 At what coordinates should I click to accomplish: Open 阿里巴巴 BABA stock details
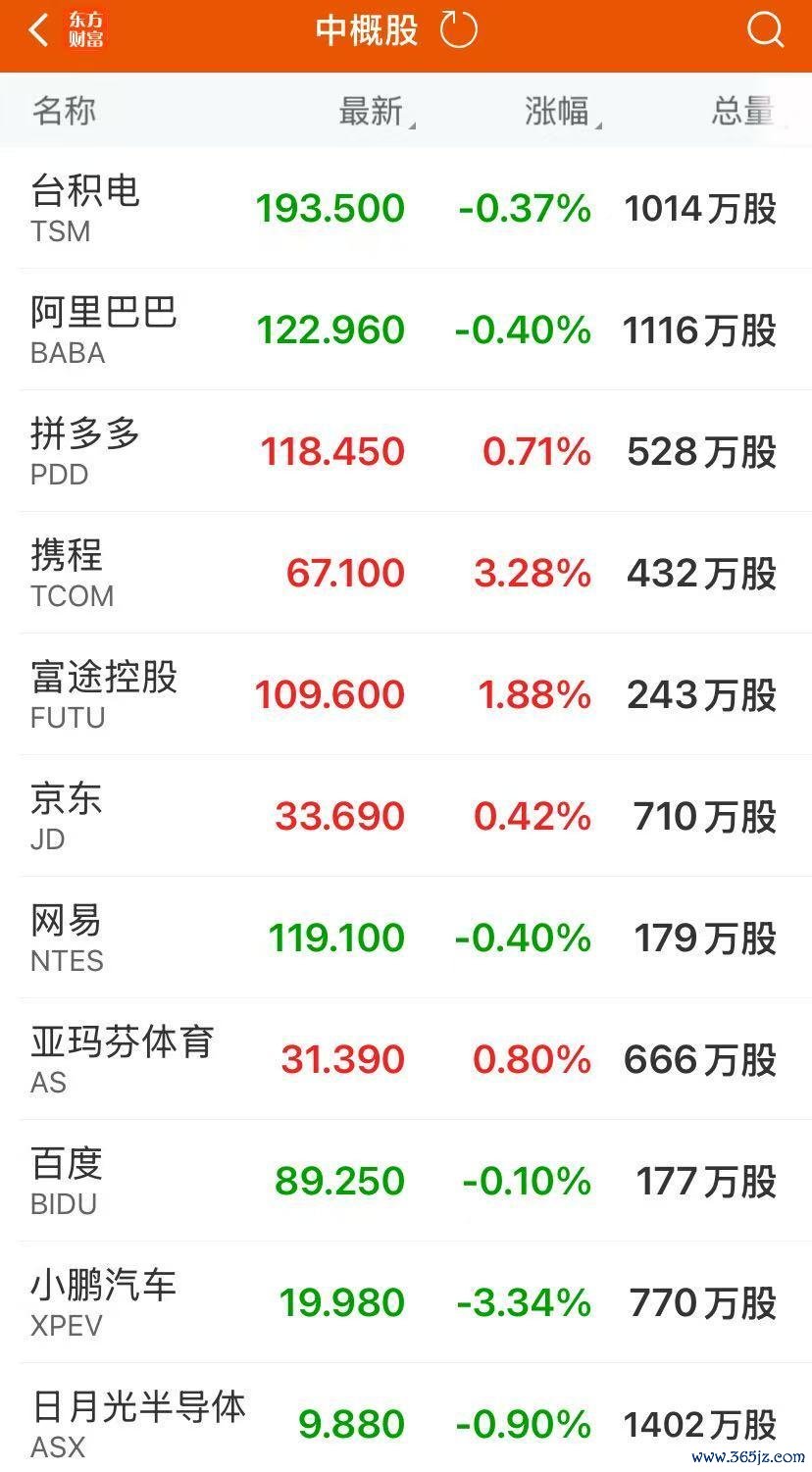click(406, 330)
